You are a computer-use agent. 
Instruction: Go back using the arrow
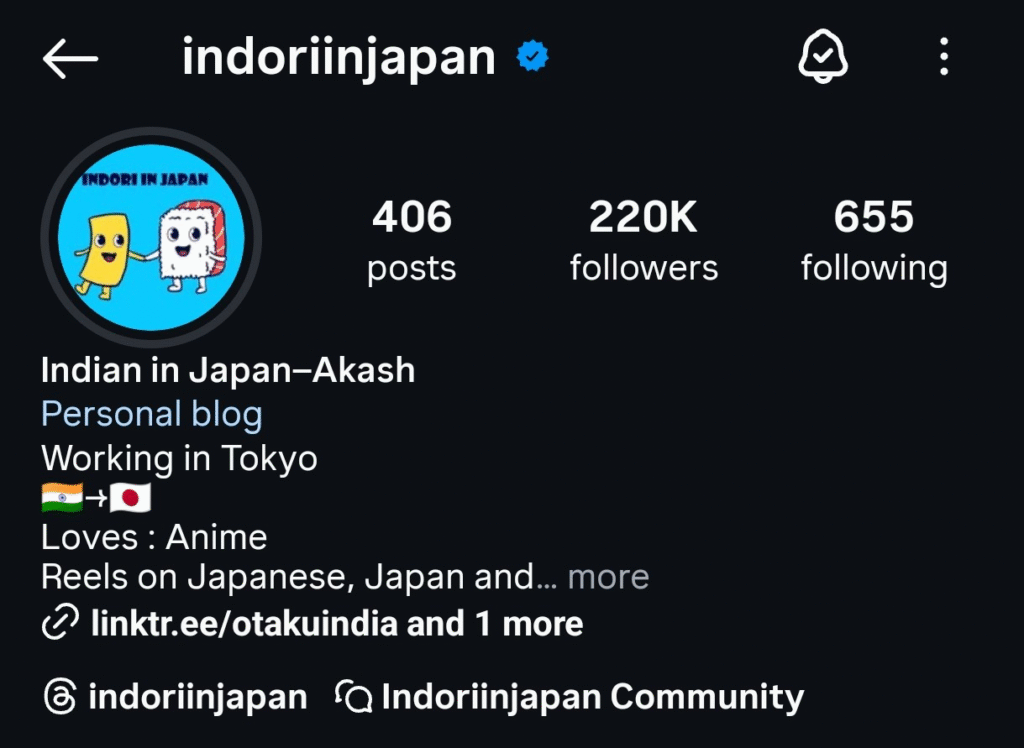pos(70,60)
